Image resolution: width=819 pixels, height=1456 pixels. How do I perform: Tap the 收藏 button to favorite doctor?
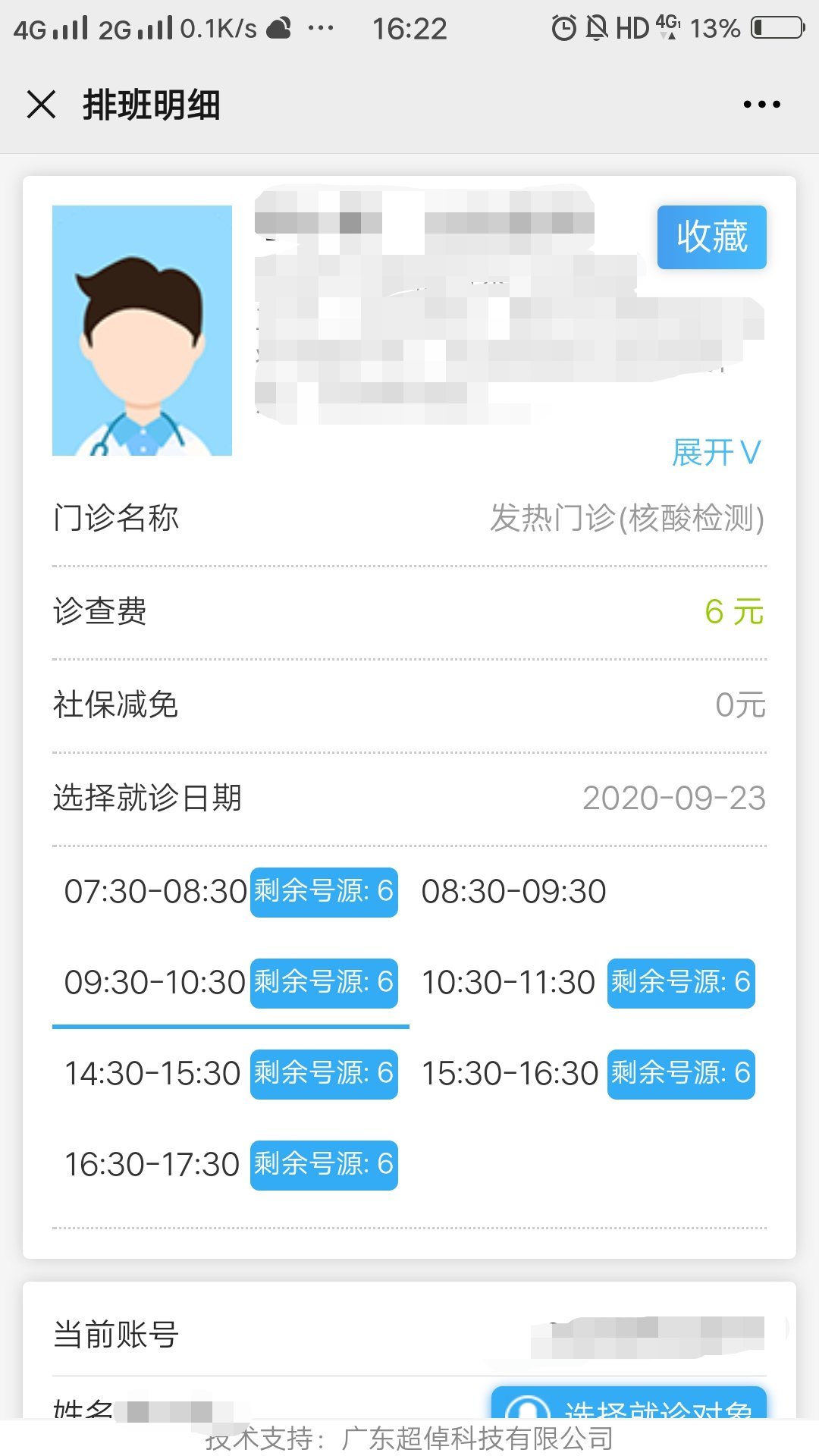711,237
